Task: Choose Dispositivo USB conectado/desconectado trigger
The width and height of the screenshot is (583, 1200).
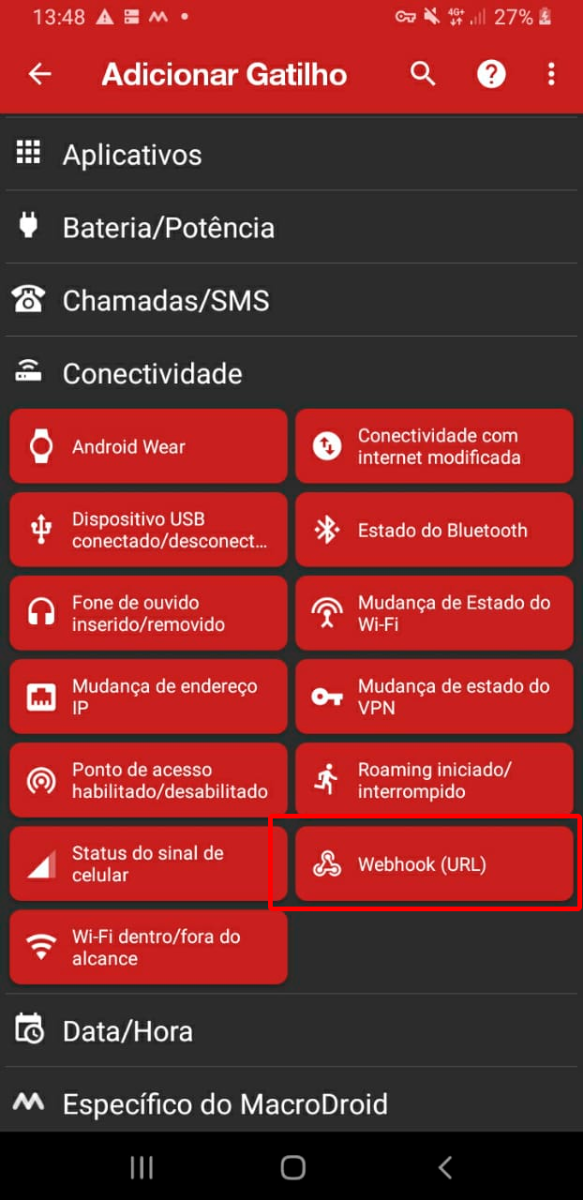Action: coord(148,530)
